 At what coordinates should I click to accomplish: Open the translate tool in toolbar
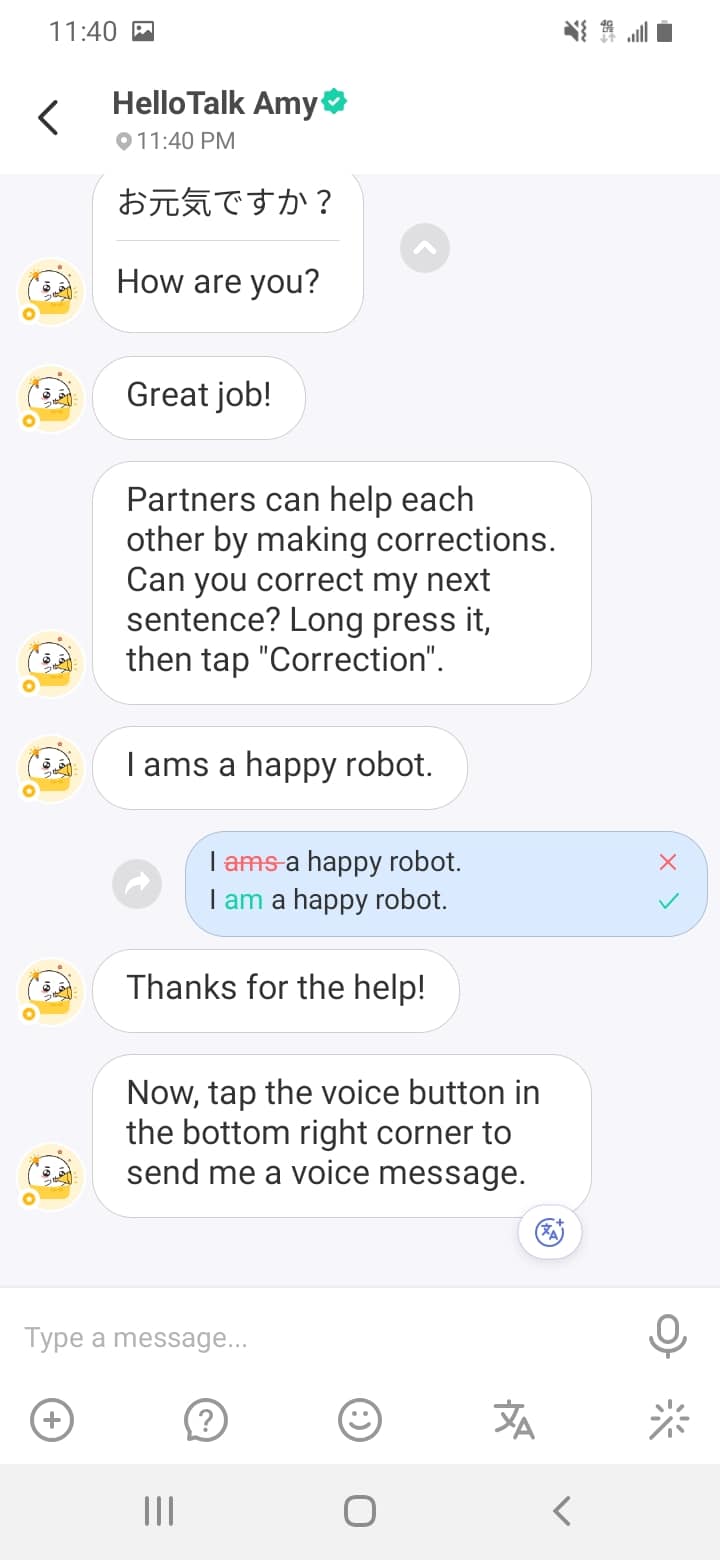click(514, 1419)
